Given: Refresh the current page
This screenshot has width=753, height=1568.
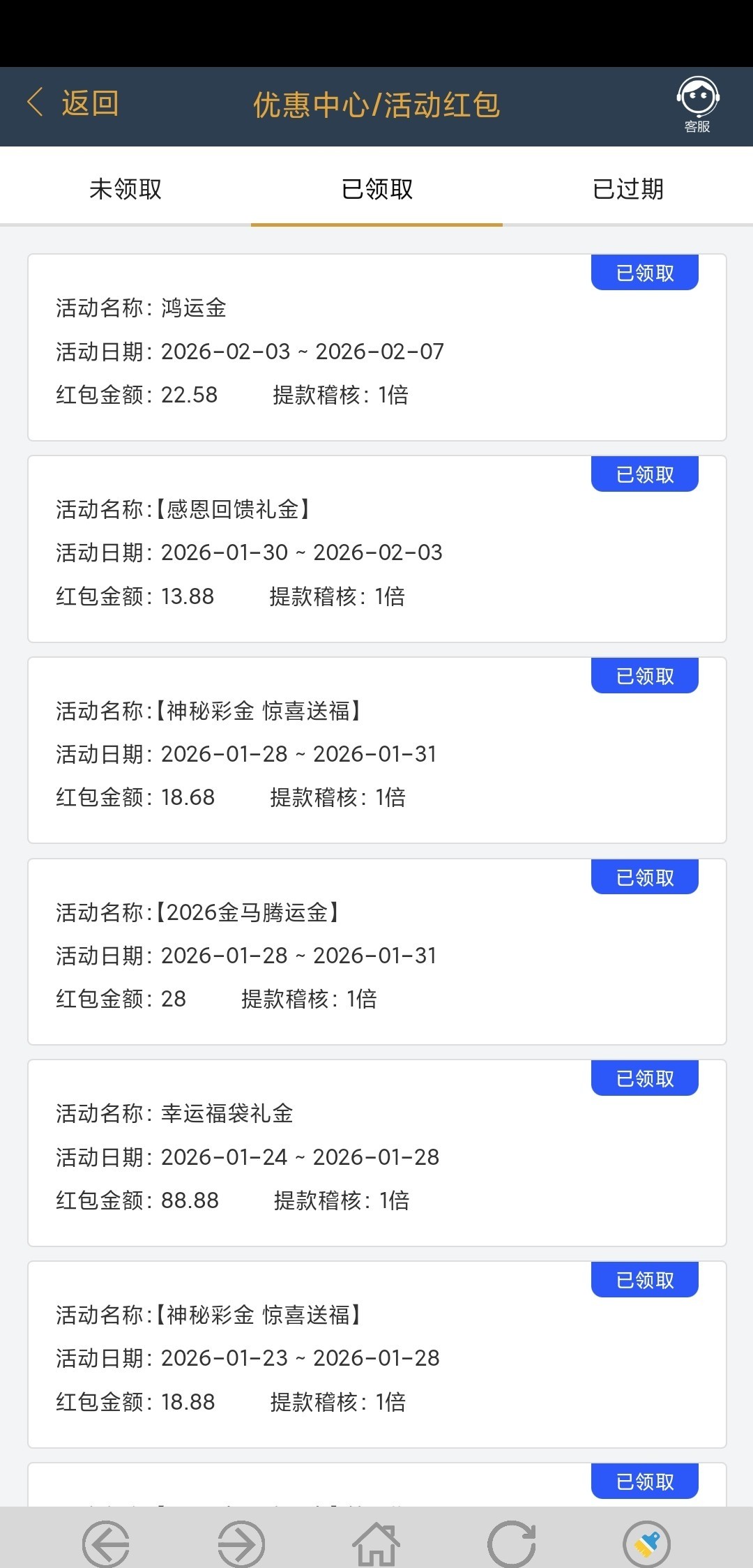Looking at the screenshot, I should (512, 1543).
